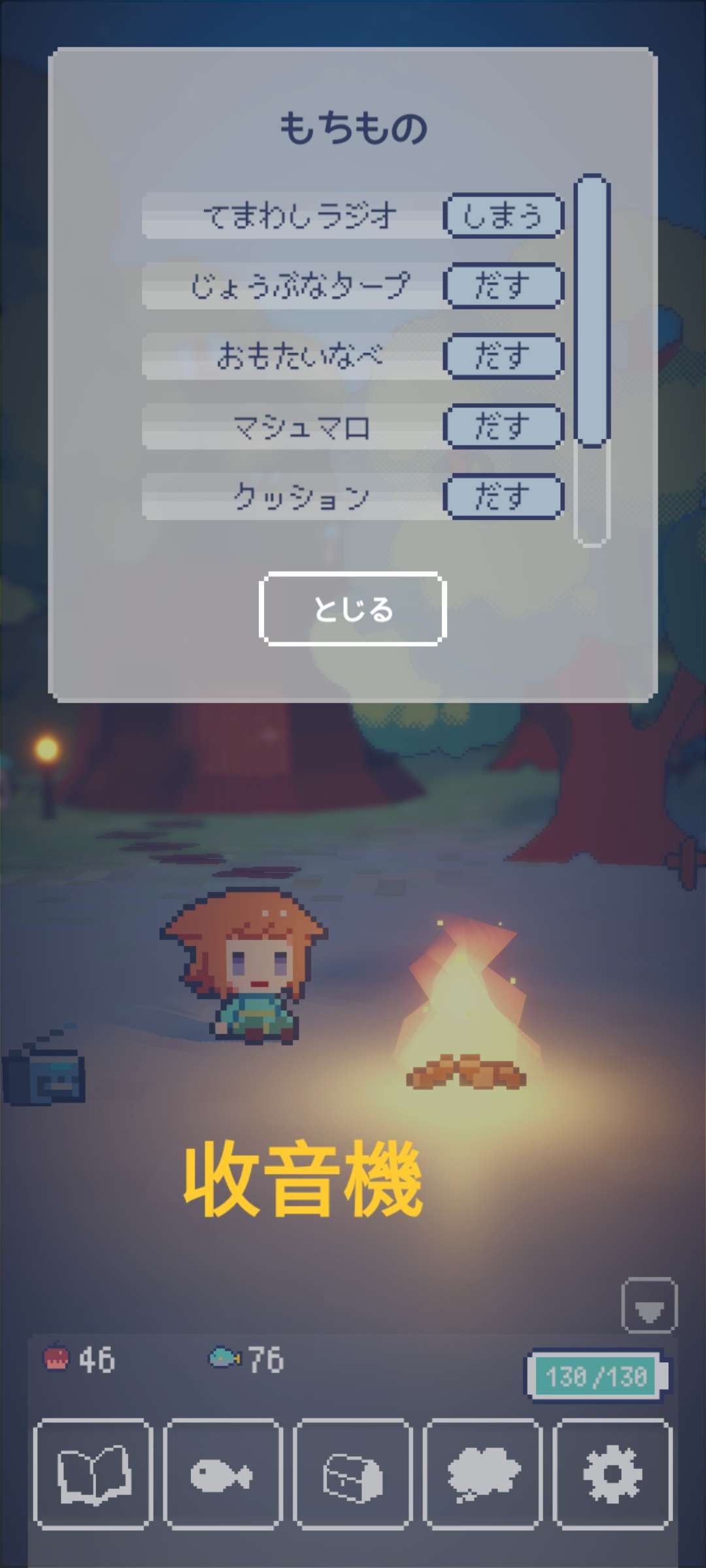
Task: Tap だす for じょうぶなタープ
Action: coord(503,286)
